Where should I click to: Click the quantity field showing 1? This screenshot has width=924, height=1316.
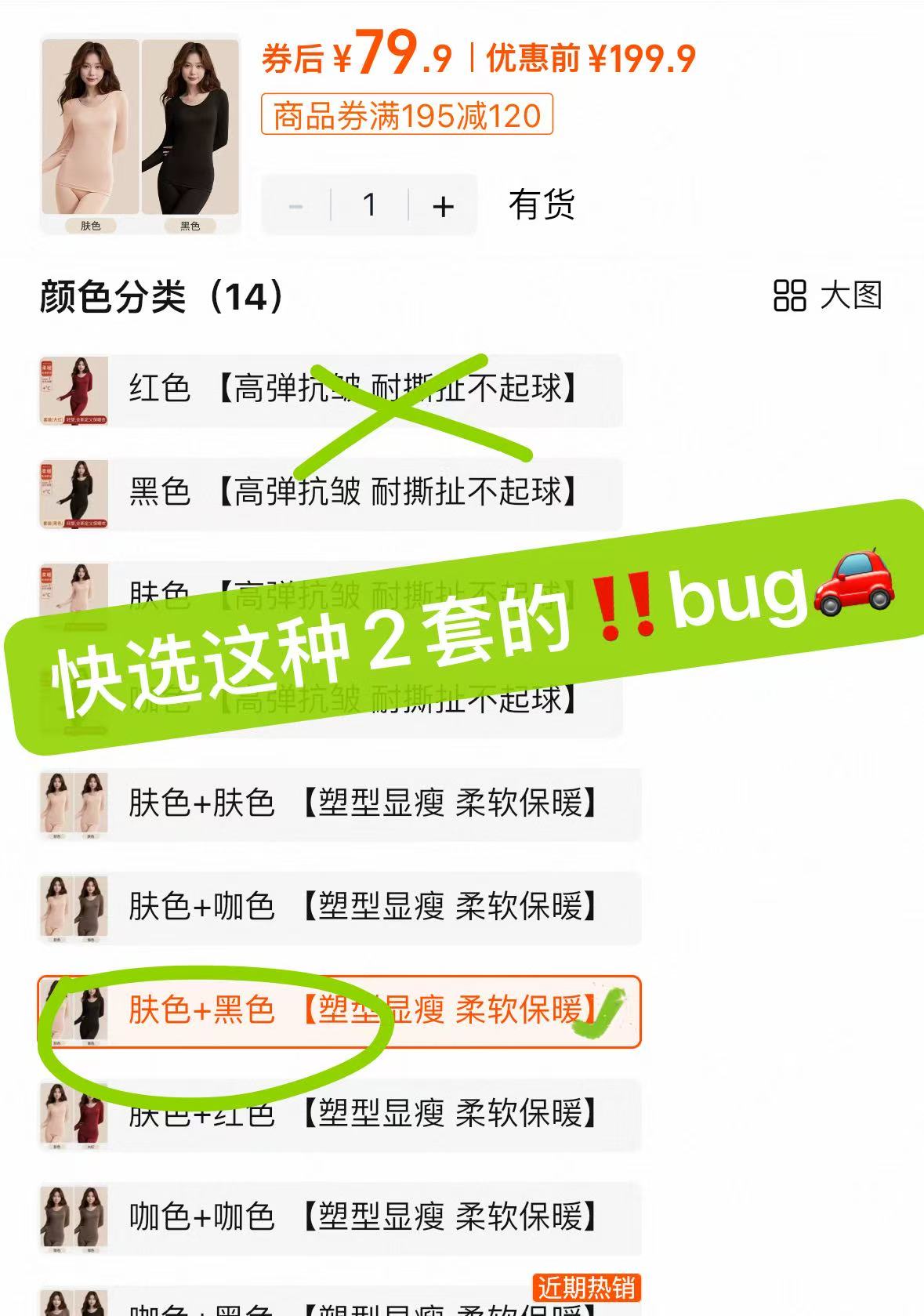(x=369, y=205)
